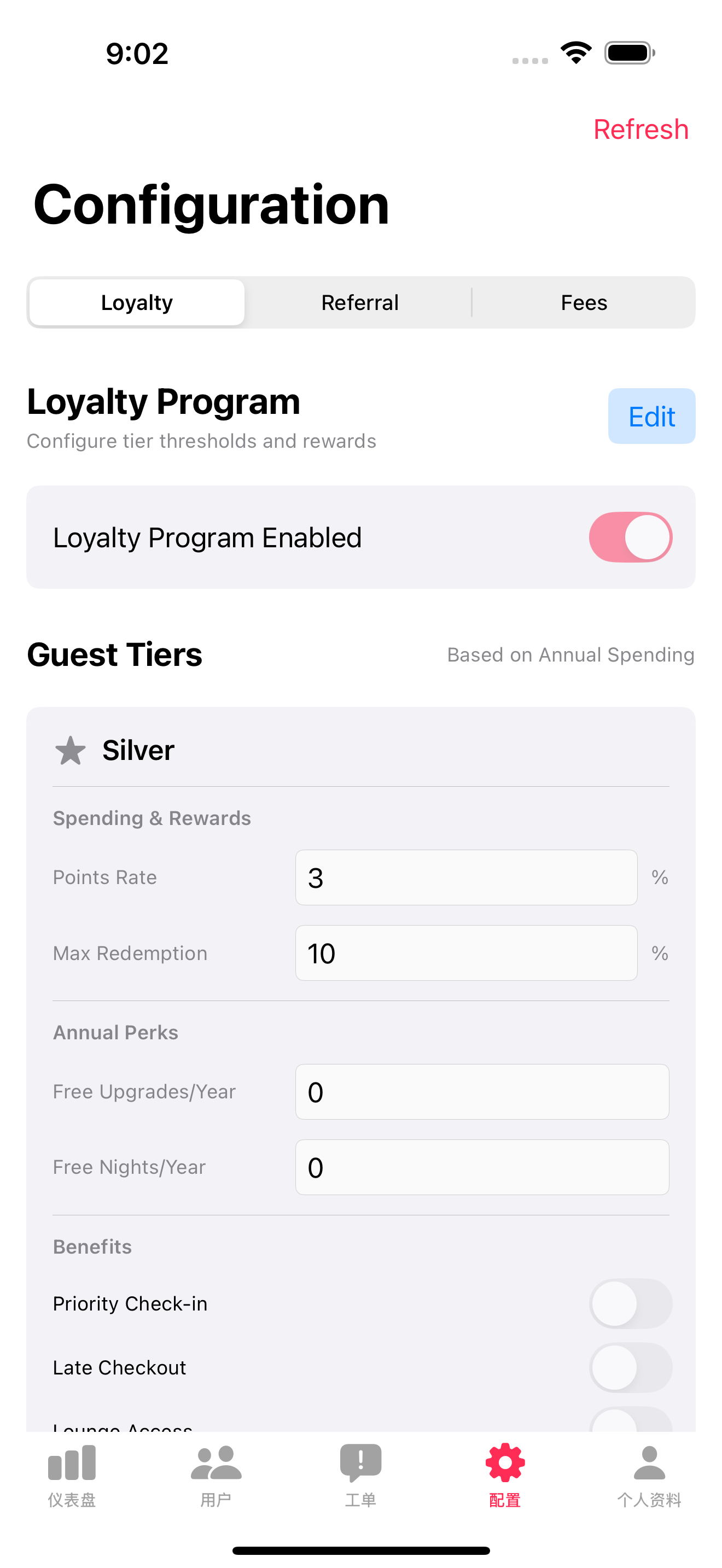Tap the Free Nights/Year field
Viewport: 722px width, 1568px height.
coord(481,1167)
